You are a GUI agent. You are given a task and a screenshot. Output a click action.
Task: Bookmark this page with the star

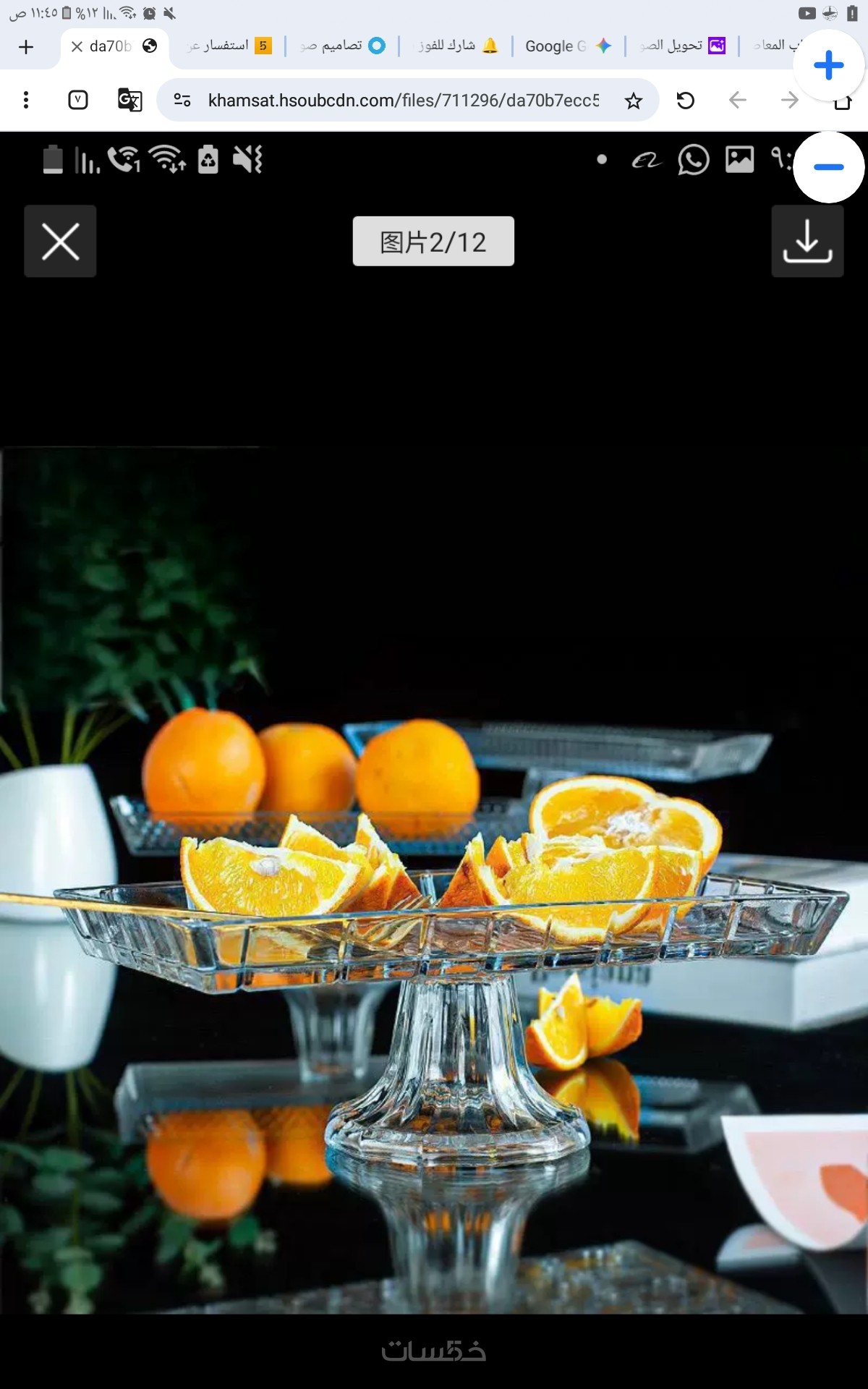click(x=634, y=101)
